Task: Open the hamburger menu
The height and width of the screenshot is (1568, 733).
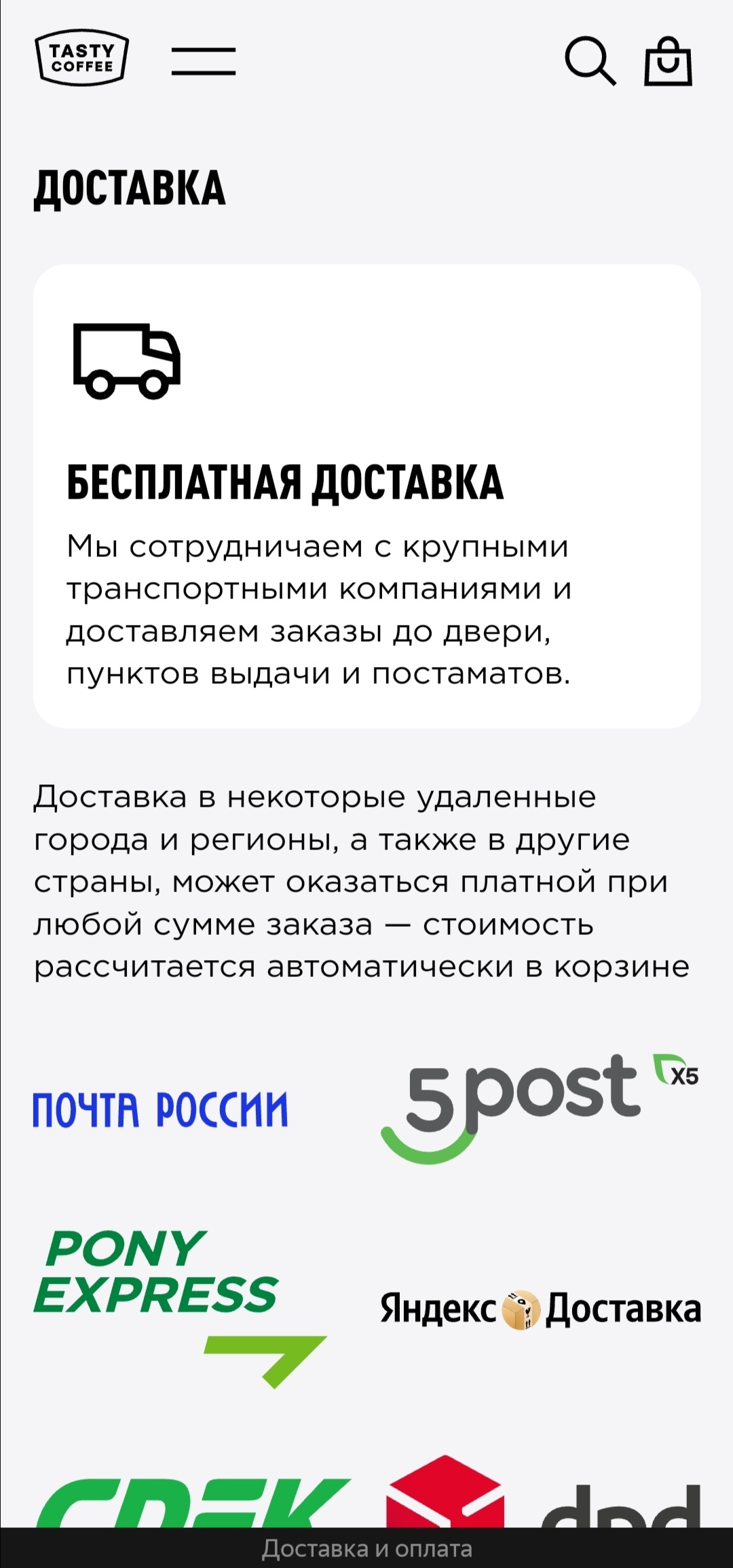Action: pyautogui.click(x=203, y=61)
